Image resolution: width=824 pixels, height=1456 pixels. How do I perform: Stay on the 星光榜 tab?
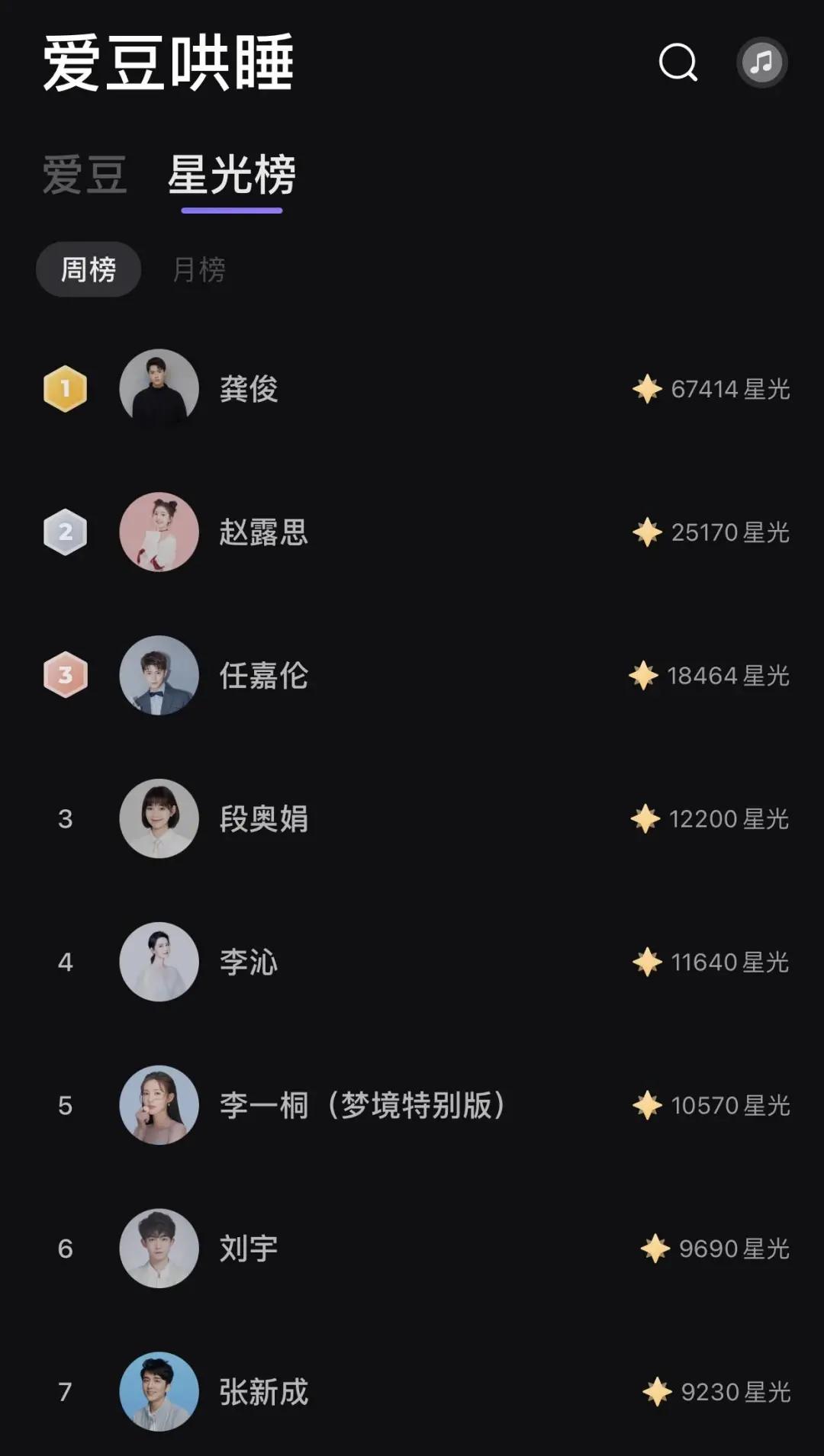[x=233, y=175]
